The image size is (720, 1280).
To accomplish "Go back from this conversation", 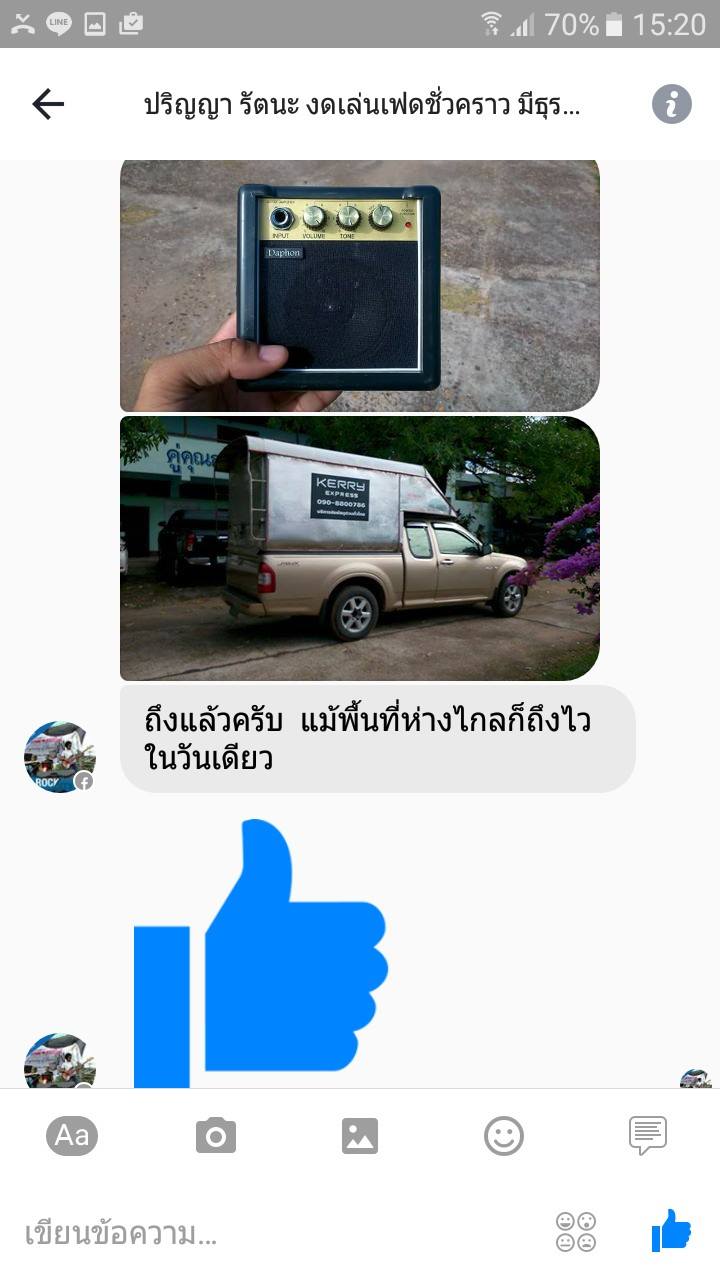I will [48, 104].
